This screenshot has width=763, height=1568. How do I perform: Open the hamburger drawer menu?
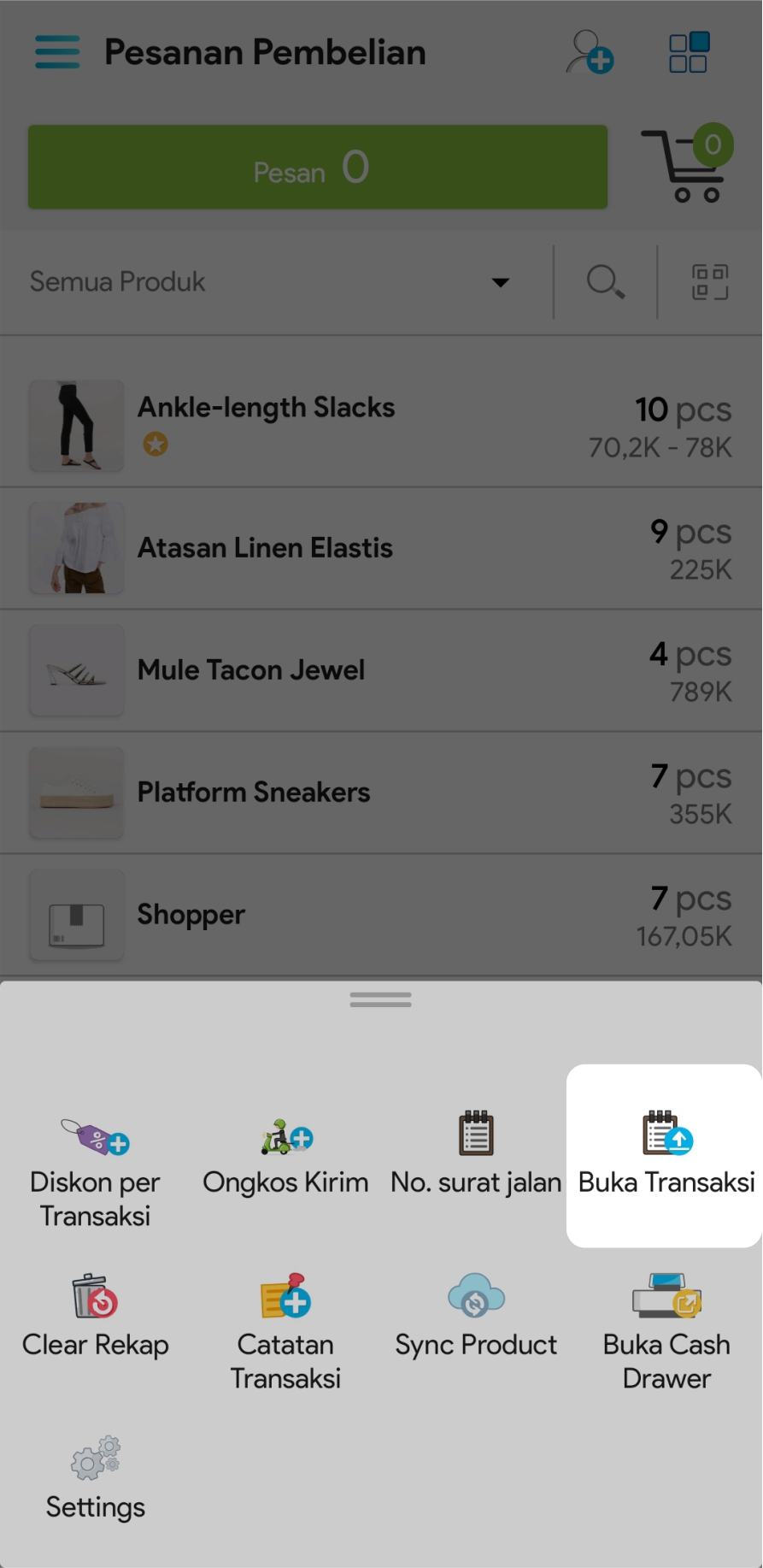point(57,52)
